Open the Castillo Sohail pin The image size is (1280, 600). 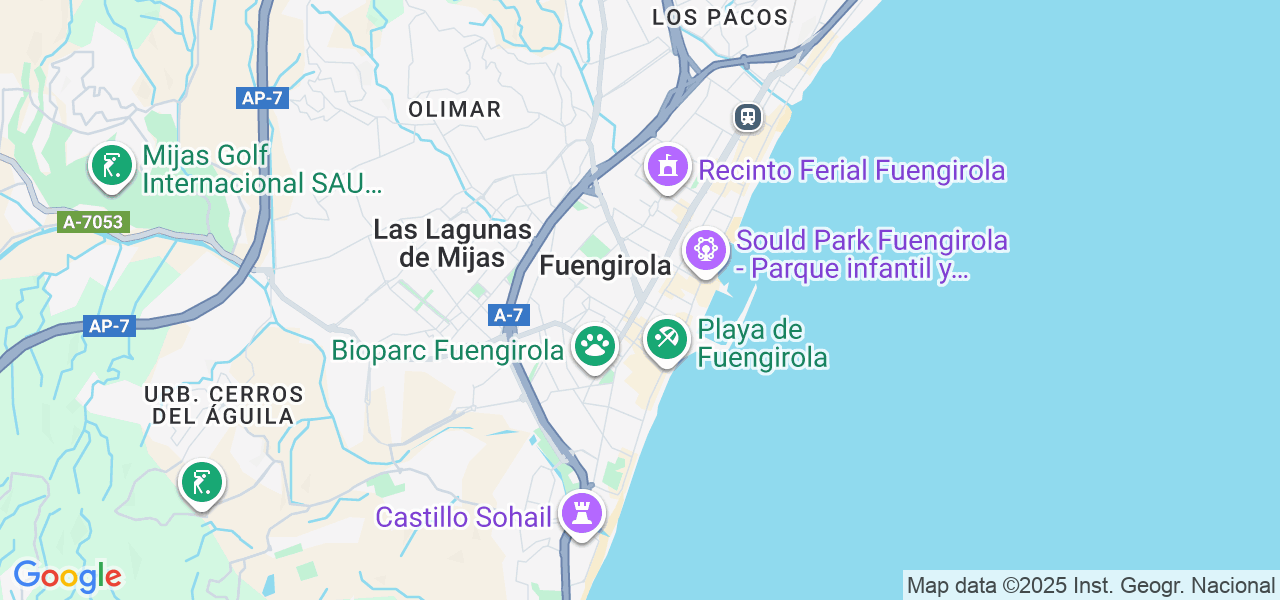point(581,513)
